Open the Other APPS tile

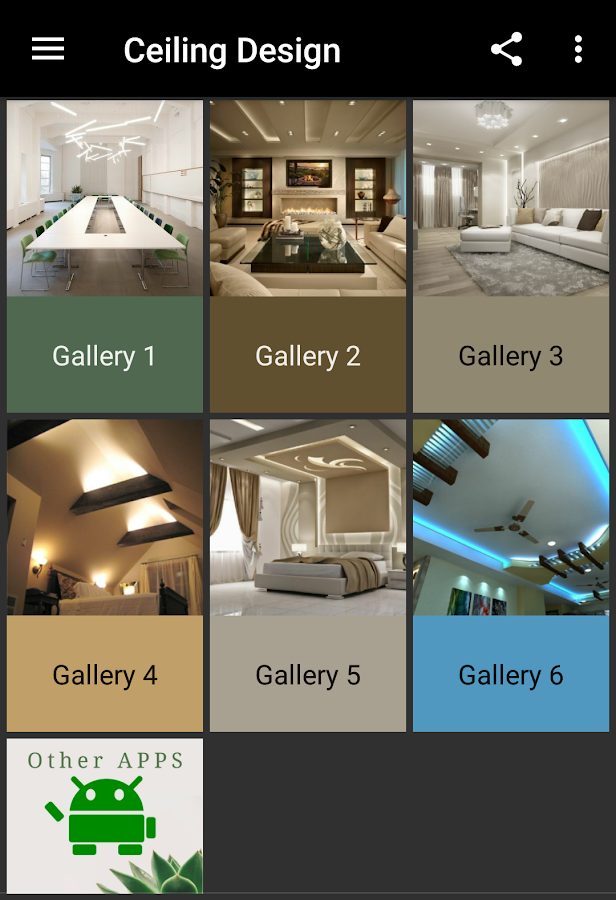[x=105, y=815]
